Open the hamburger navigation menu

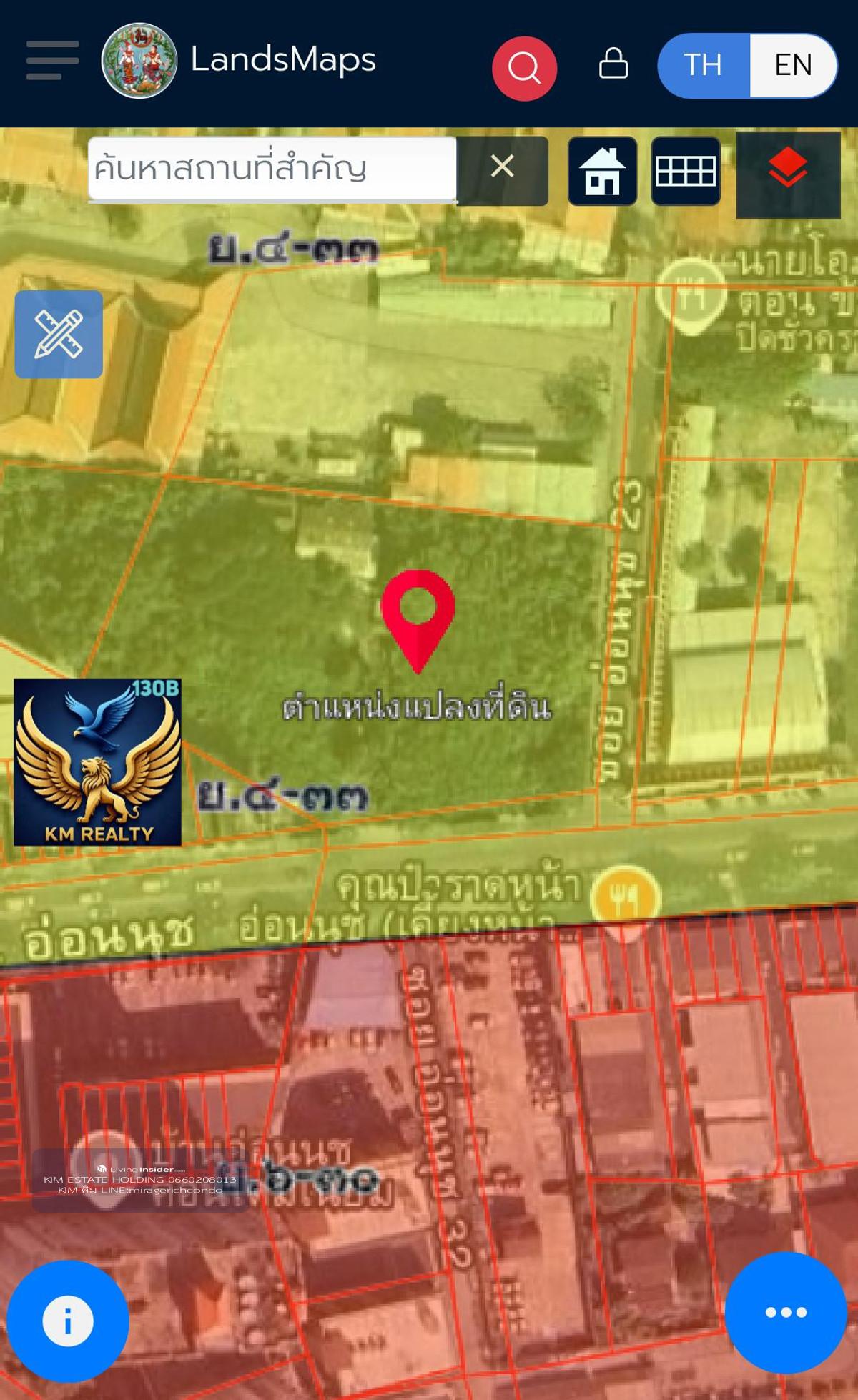52,61
